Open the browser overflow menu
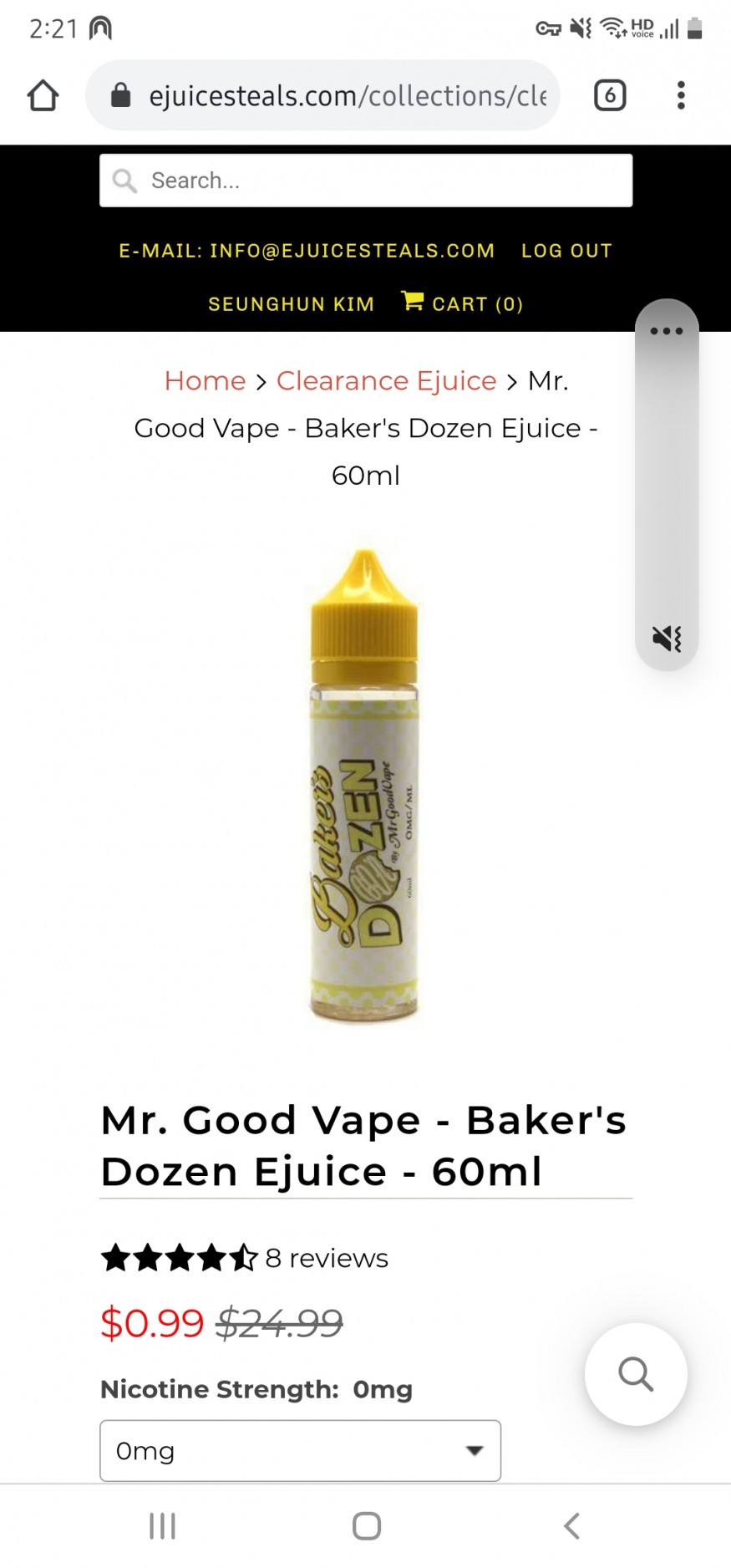Viewport: 731px width, 1568px height. [681, 95]
